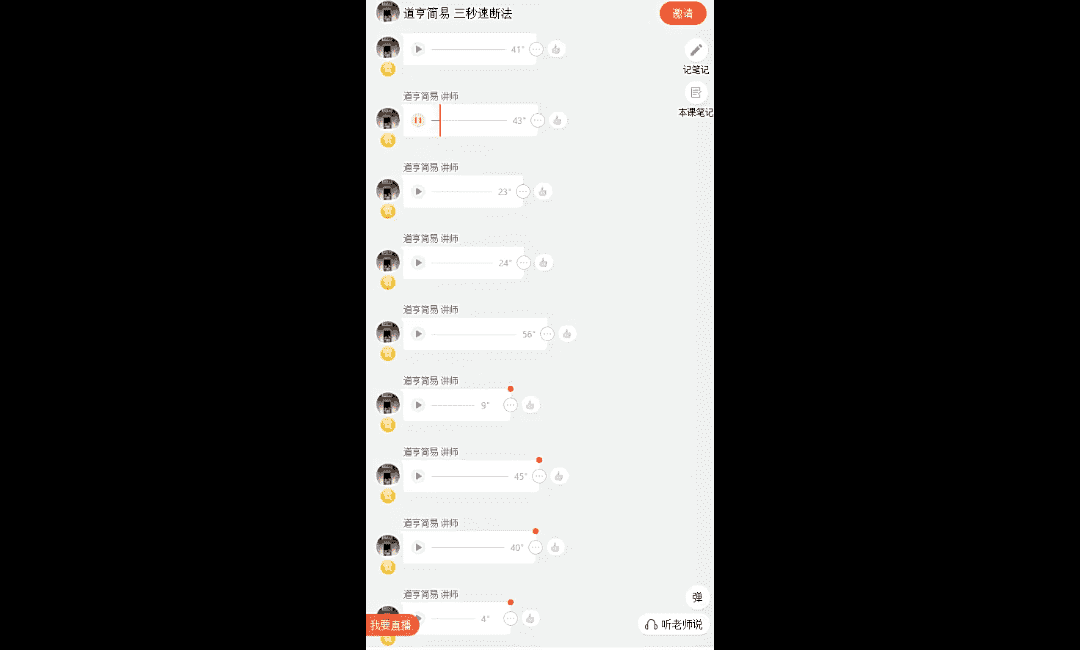This screenshot has width=1080, height=650.
Task: Like the 56-second voice message
Action: 567,334
